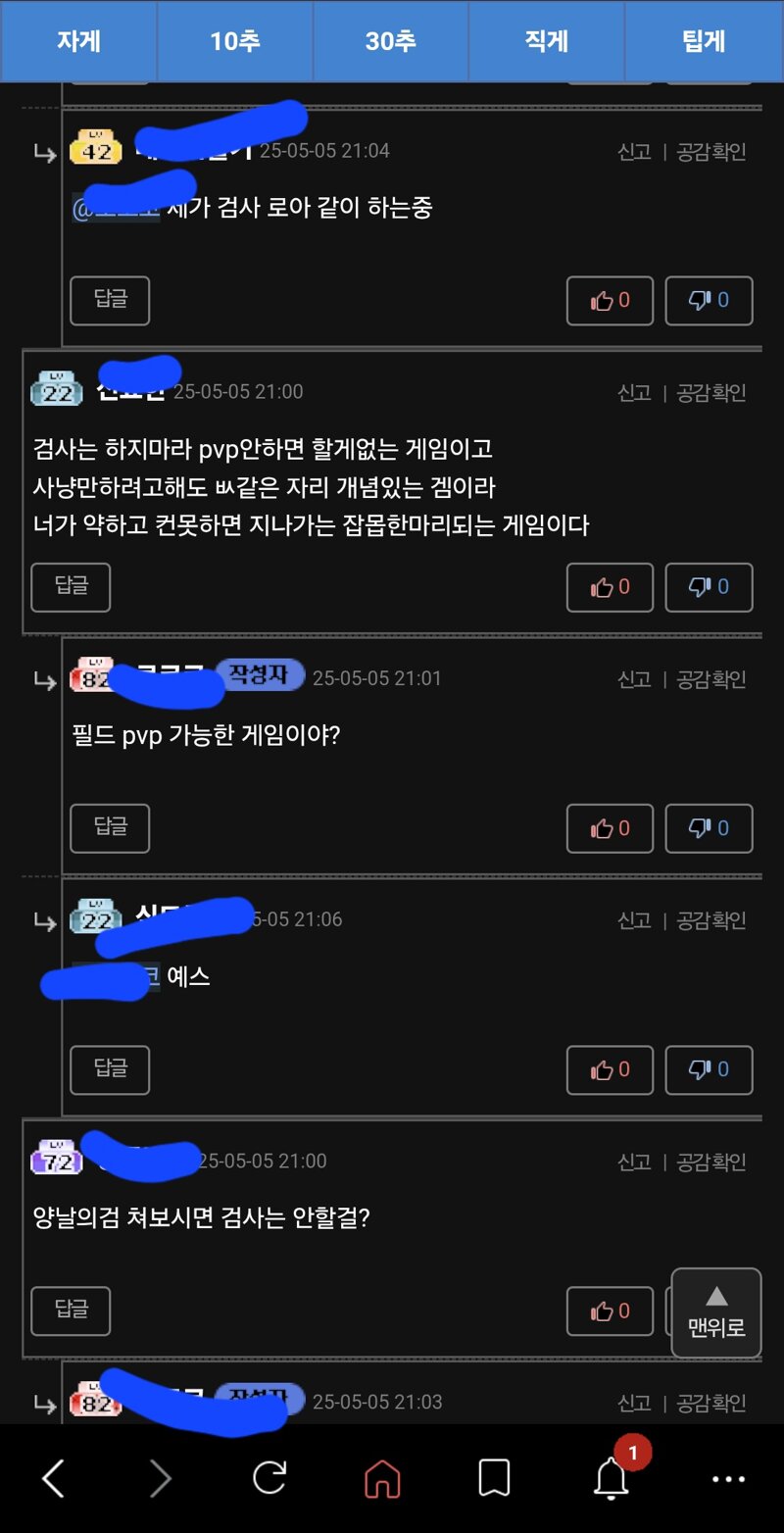
Task: Downvote the '필드 pvp 가능한 게임이야?' comment
Action: (x=710, y=828)
